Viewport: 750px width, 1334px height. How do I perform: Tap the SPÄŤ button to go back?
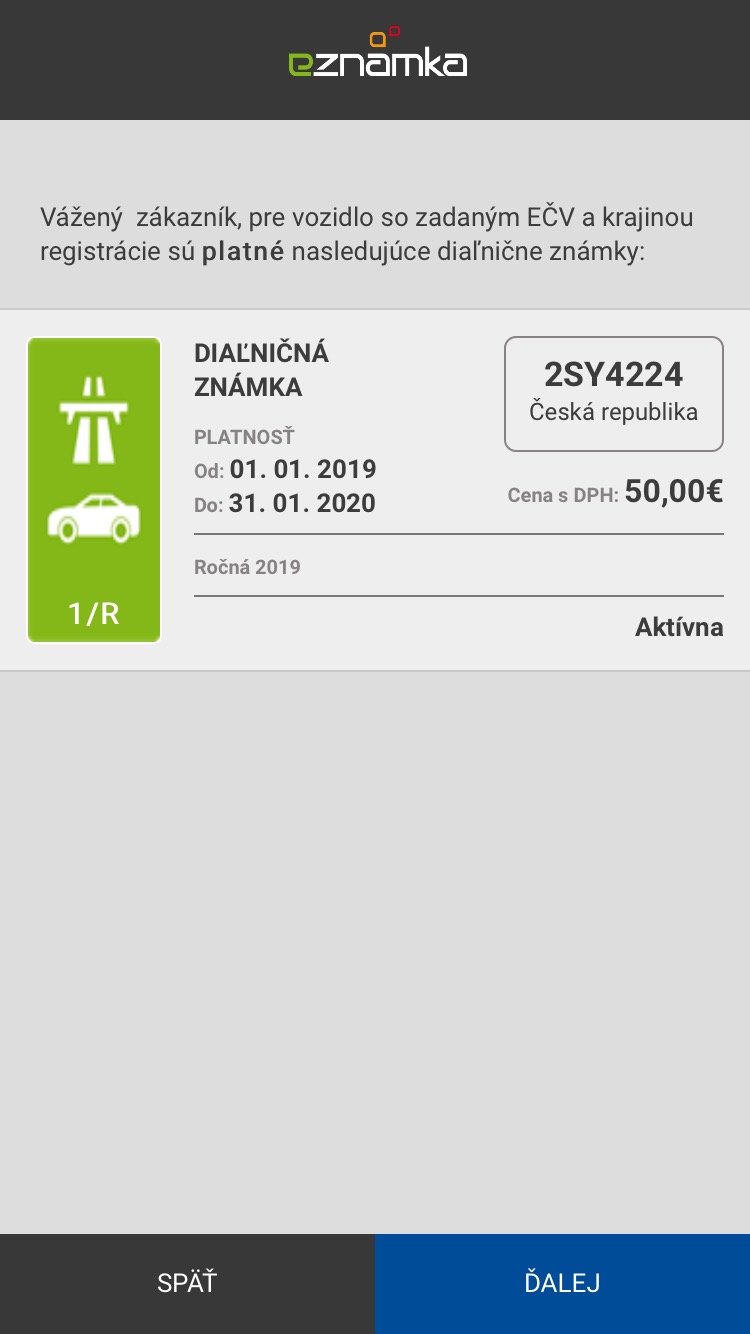(x=187, y=1283)
